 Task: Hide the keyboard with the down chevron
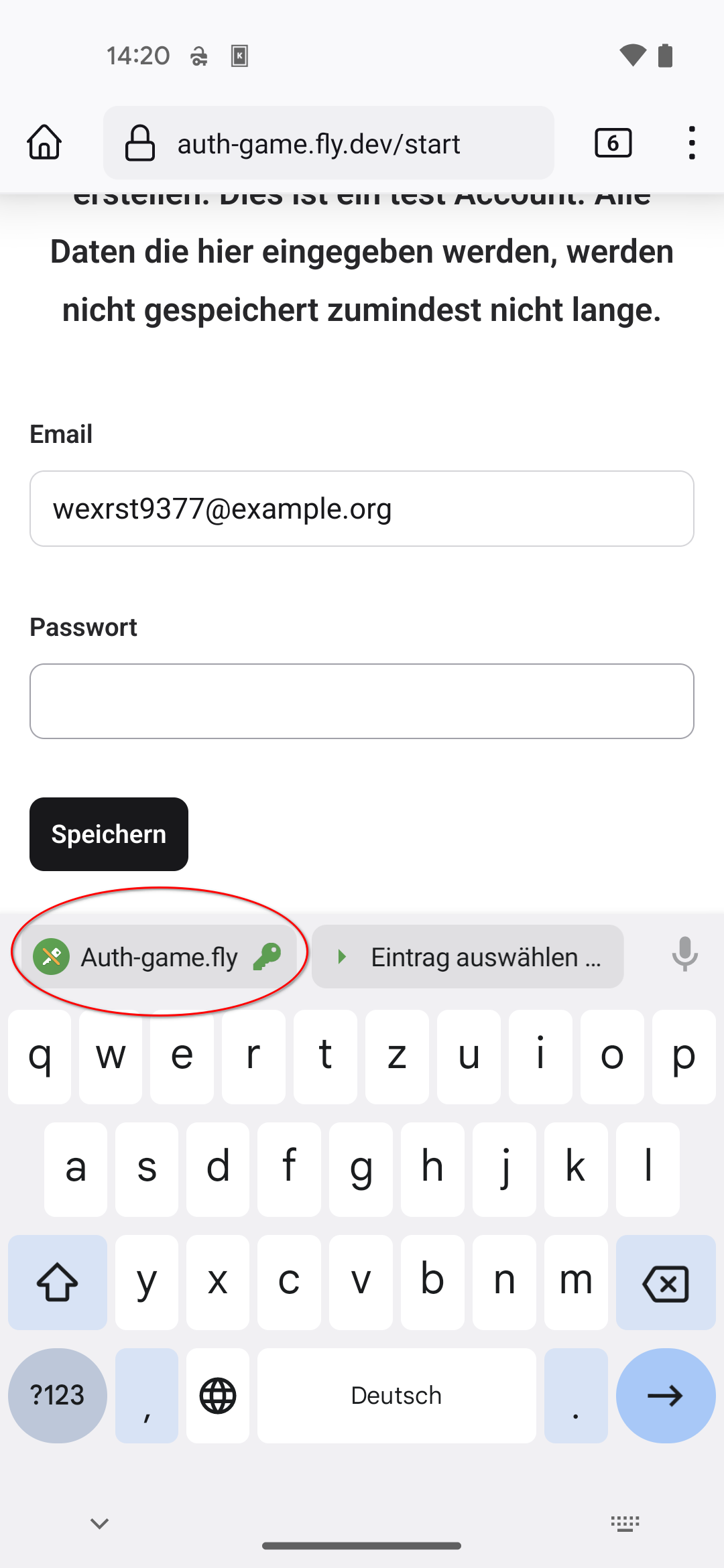(99, 1524)
